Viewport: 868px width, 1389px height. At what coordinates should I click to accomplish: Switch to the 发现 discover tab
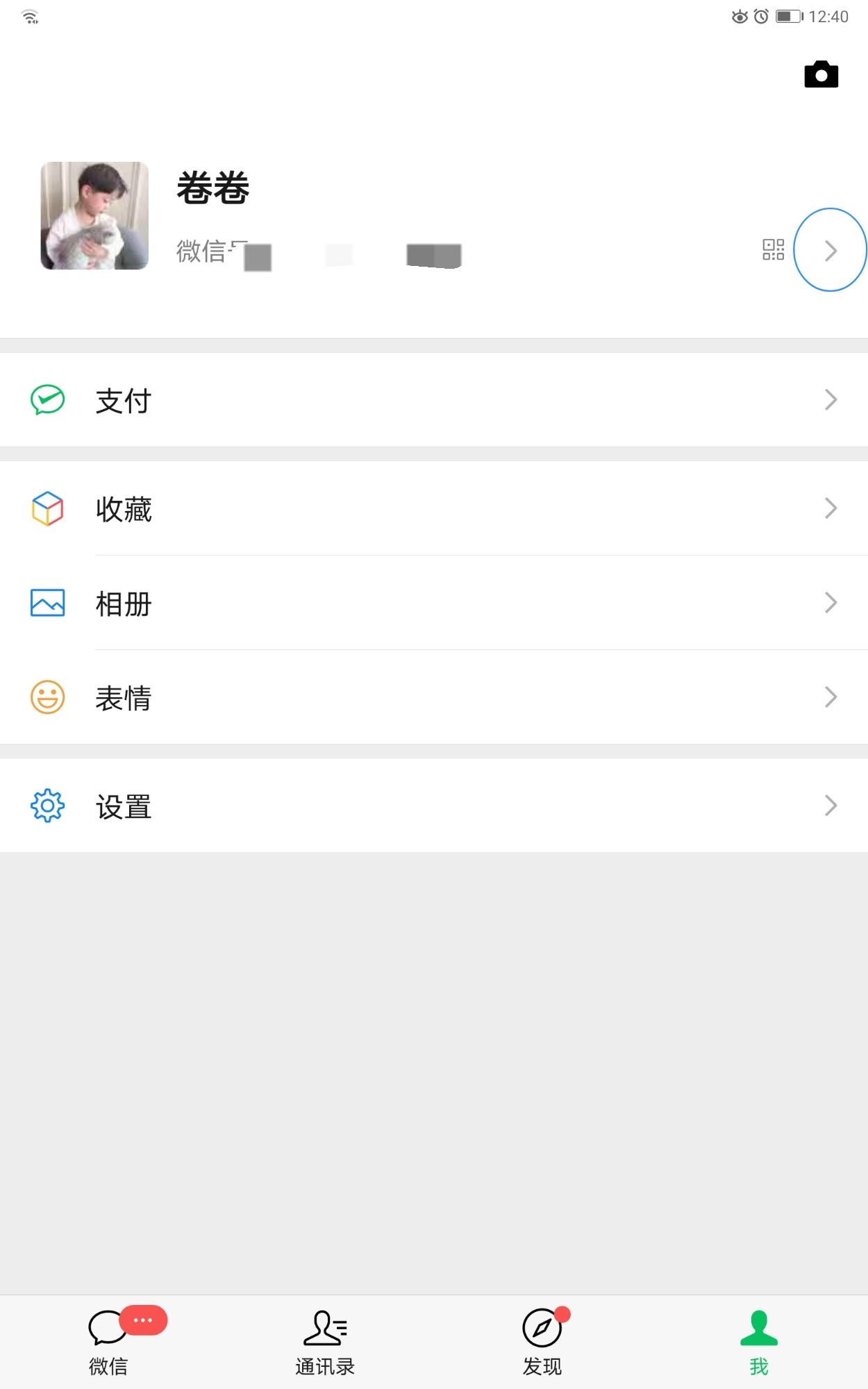click(542, 1342)
